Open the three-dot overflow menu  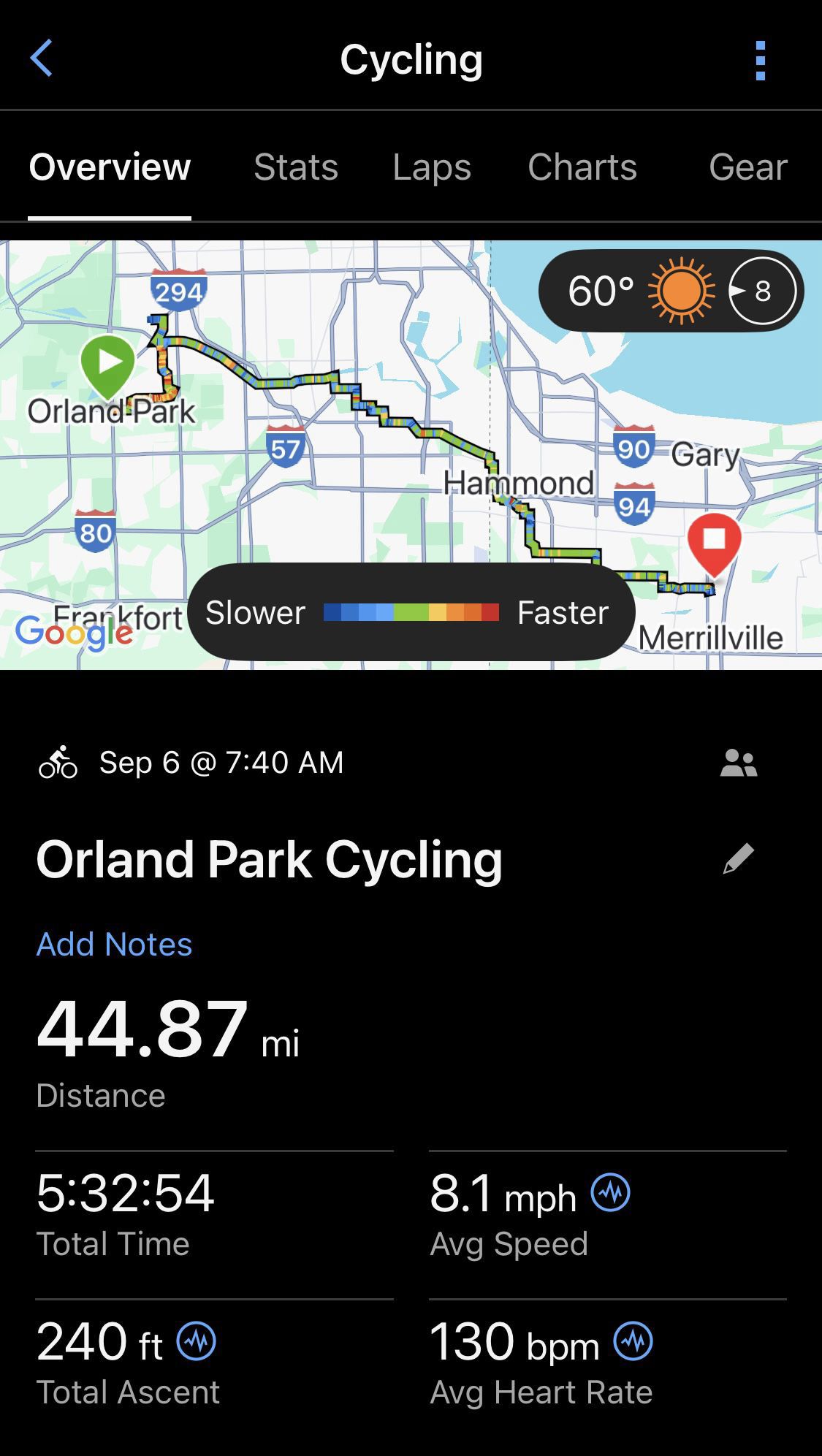point(761,60)
